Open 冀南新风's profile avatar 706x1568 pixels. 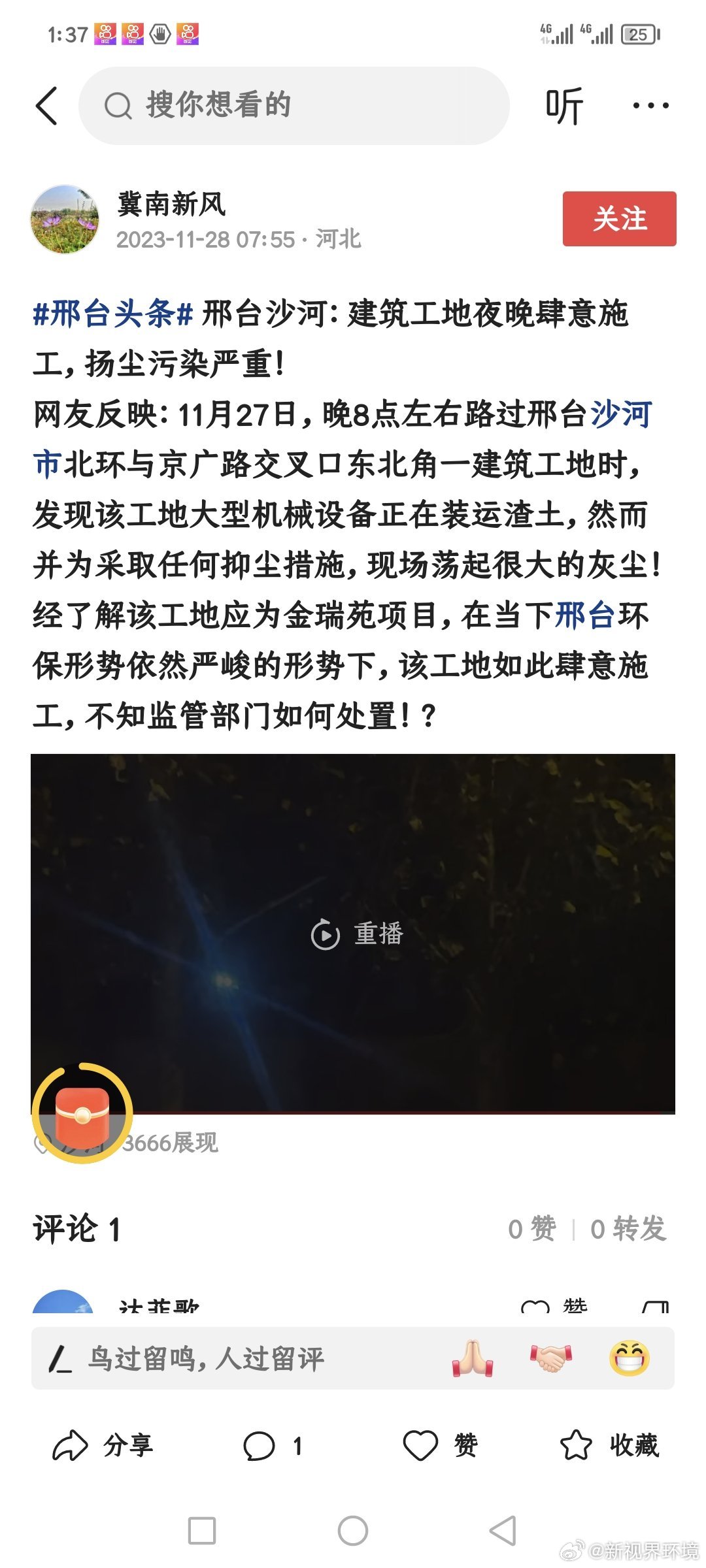pos(65,219)
